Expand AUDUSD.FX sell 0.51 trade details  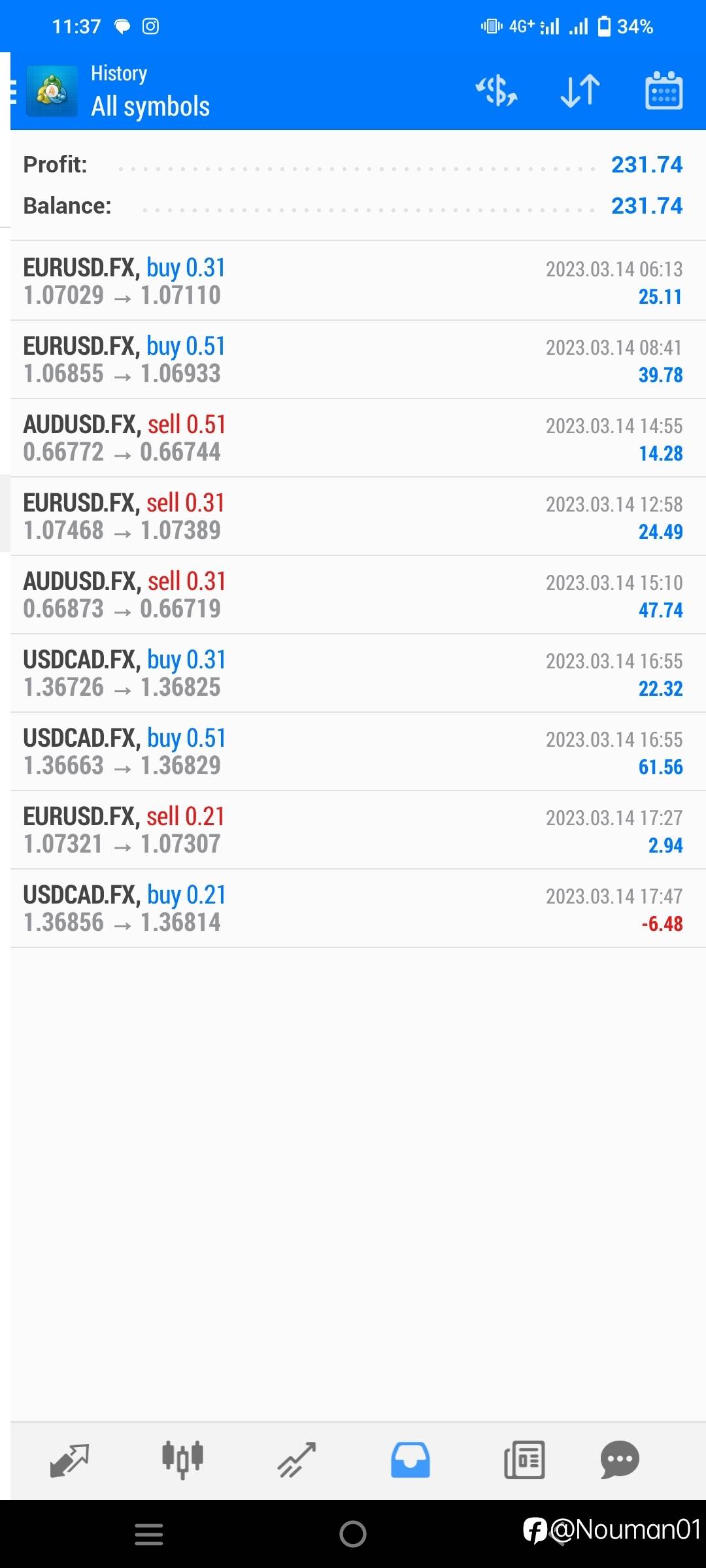point(358,438)
